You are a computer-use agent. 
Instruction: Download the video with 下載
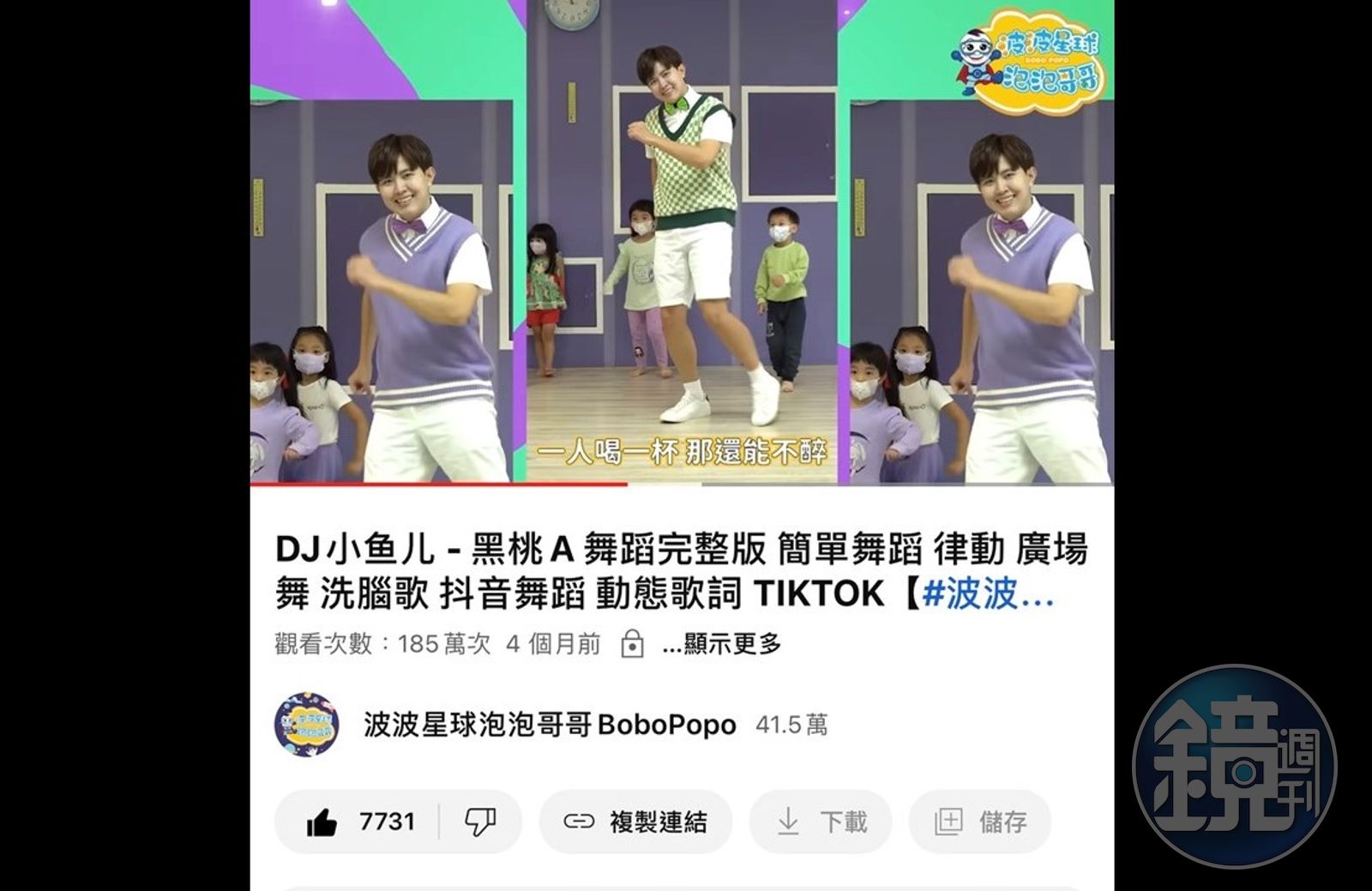(821, 822)
